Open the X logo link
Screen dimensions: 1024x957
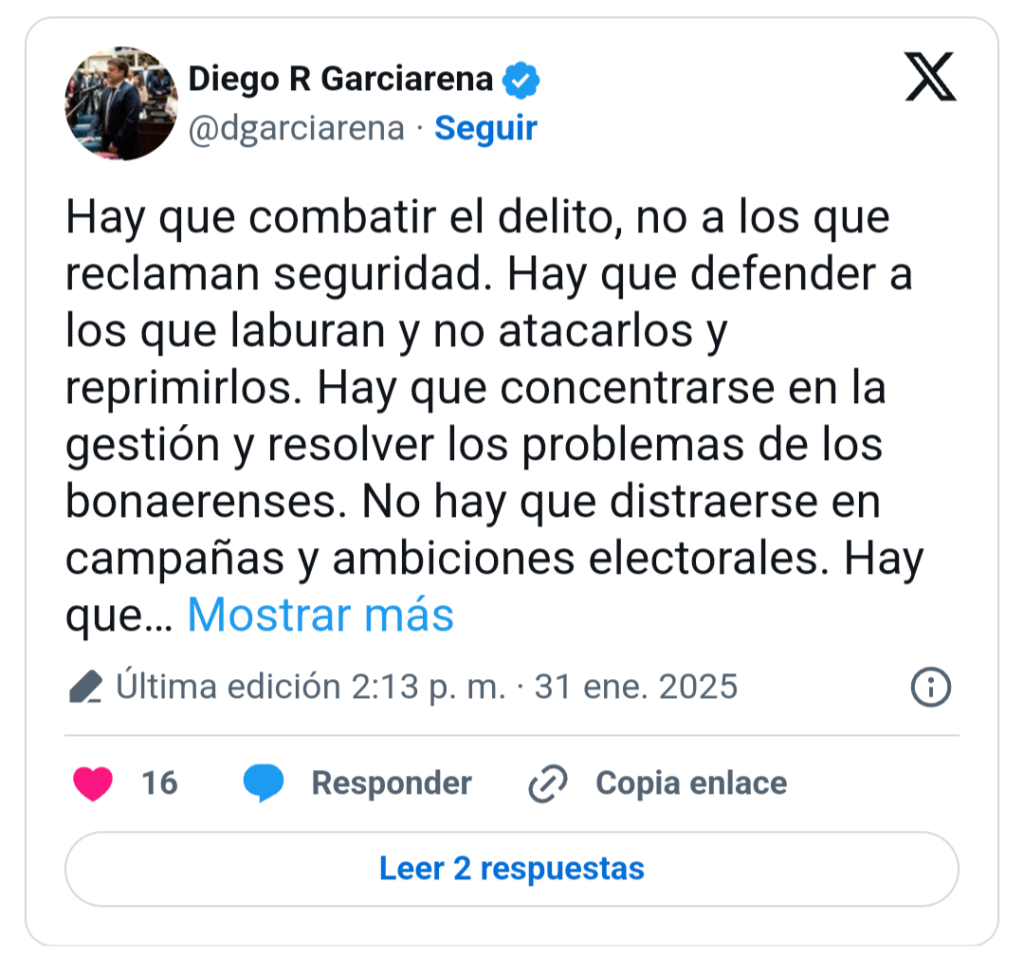coord(930,77)
